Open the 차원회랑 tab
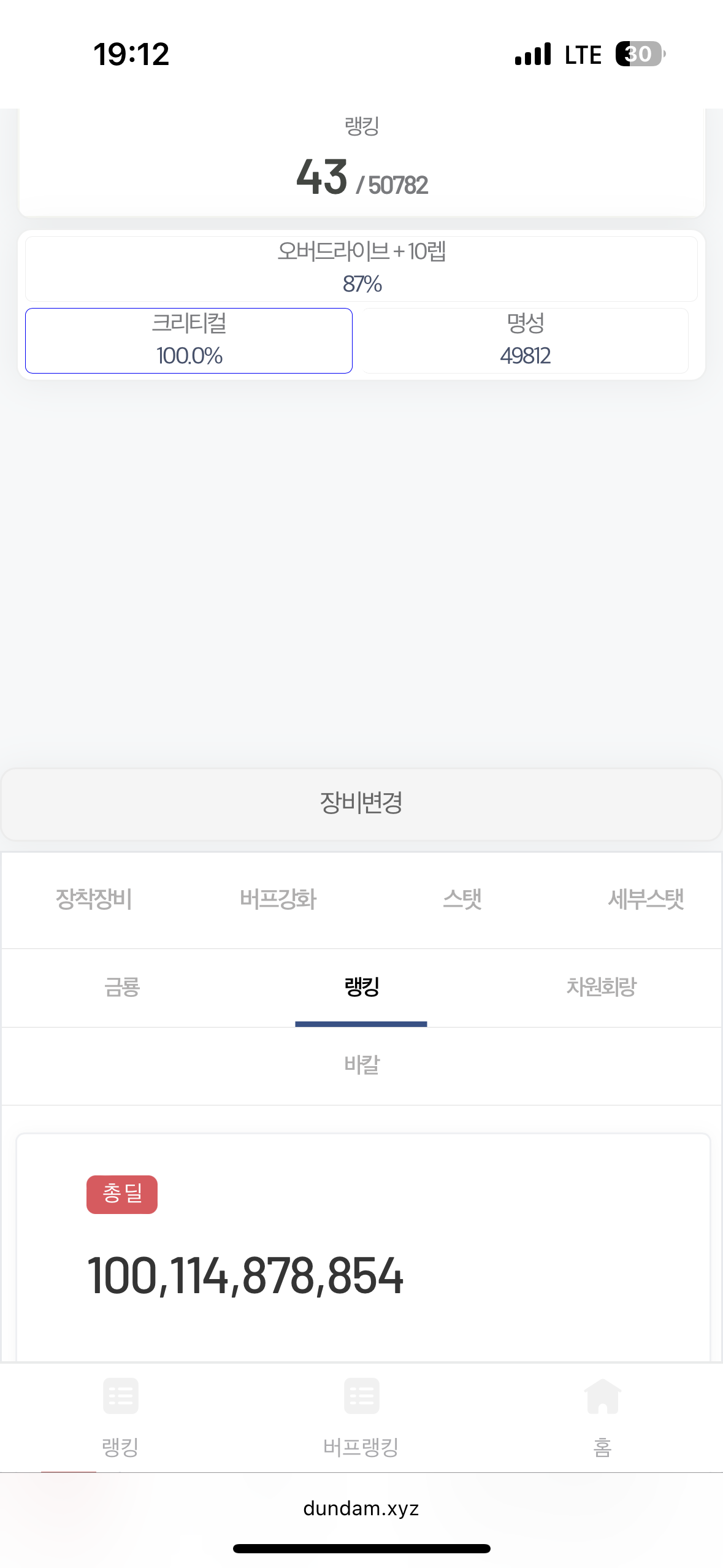Viewport: 723px width, 1568px height. [601, 987]
